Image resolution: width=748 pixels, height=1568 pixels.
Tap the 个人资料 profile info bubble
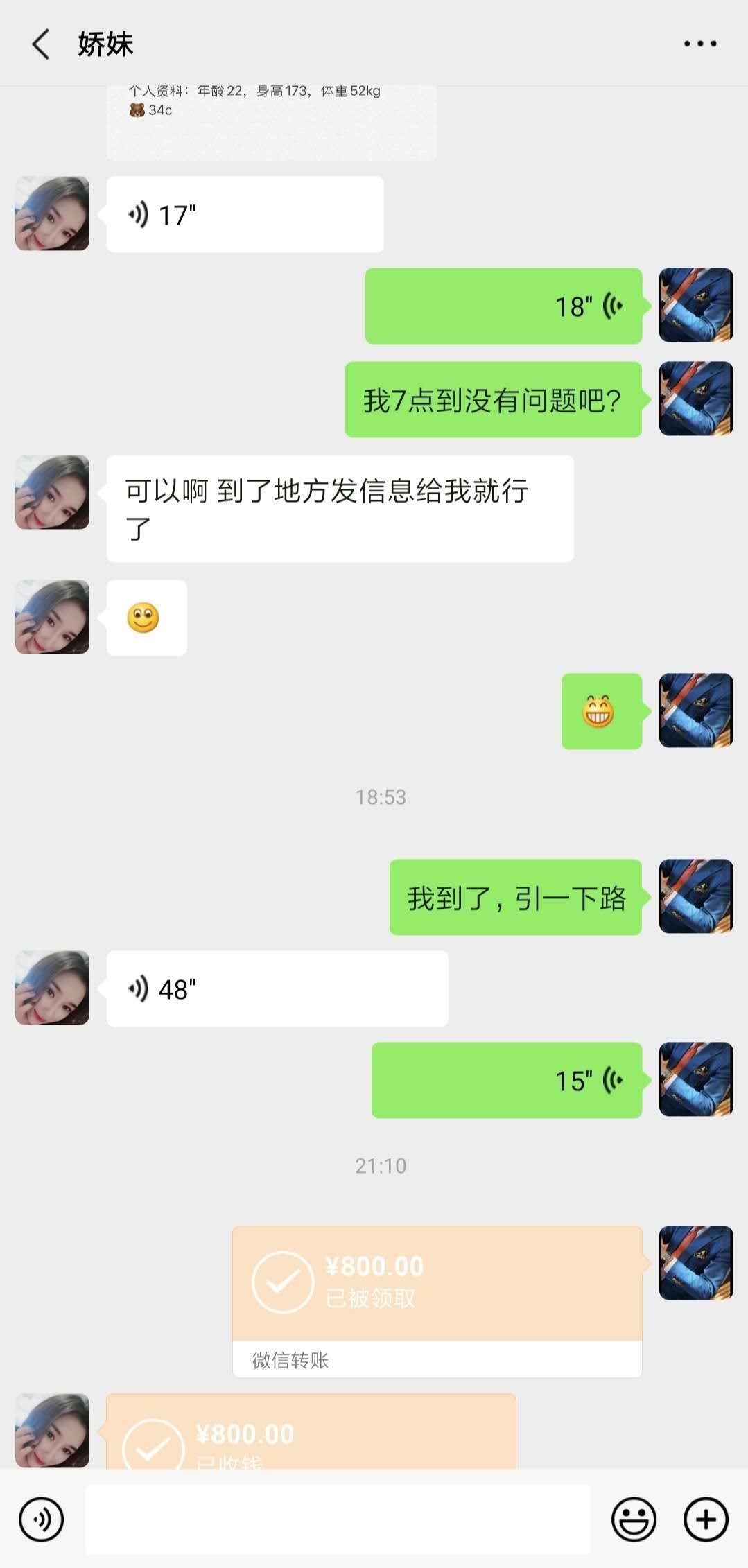[x=270, y=111]
